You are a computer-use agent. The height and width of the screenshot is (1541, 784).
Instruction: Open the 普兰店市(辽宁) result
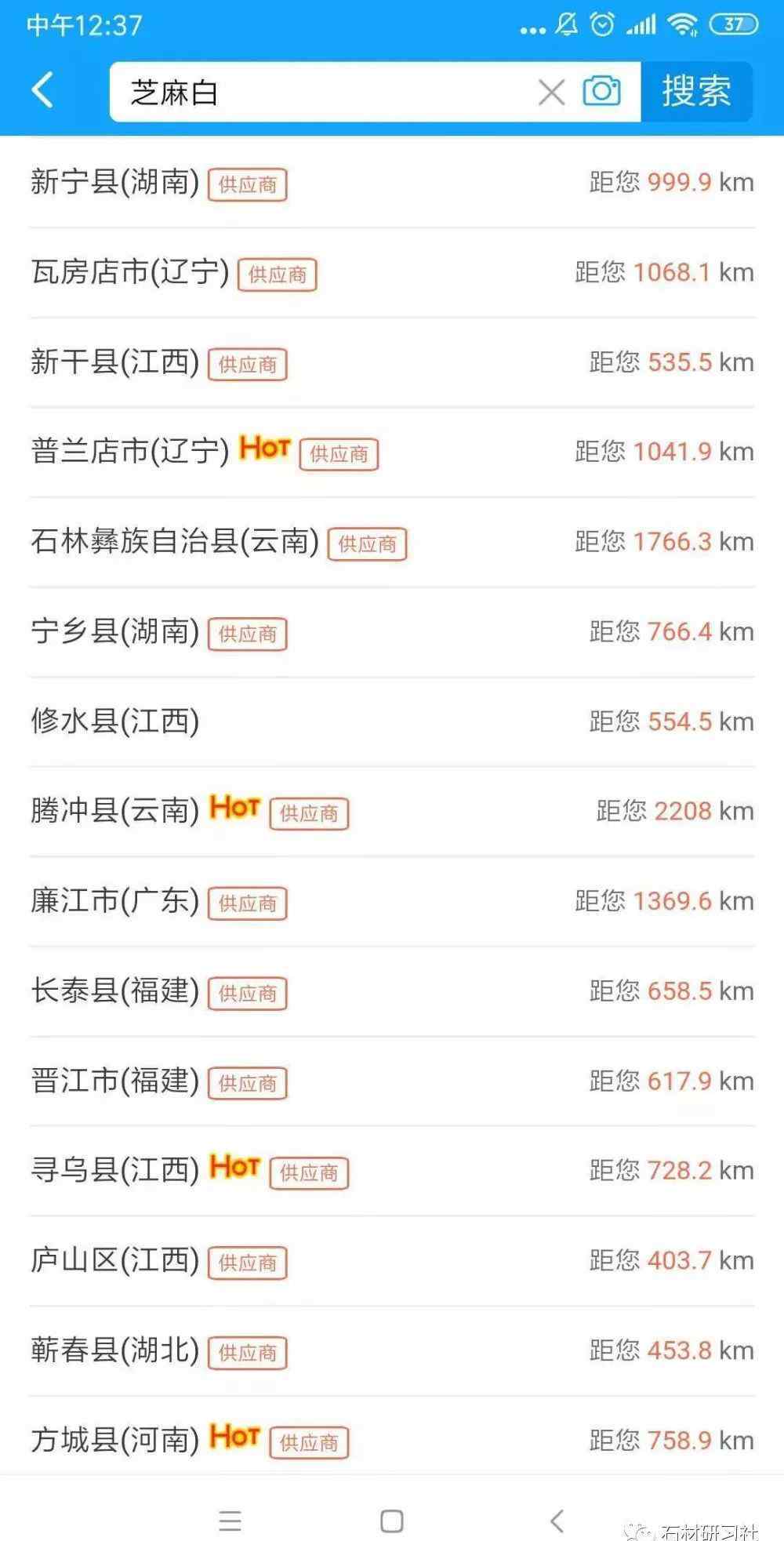392,452
